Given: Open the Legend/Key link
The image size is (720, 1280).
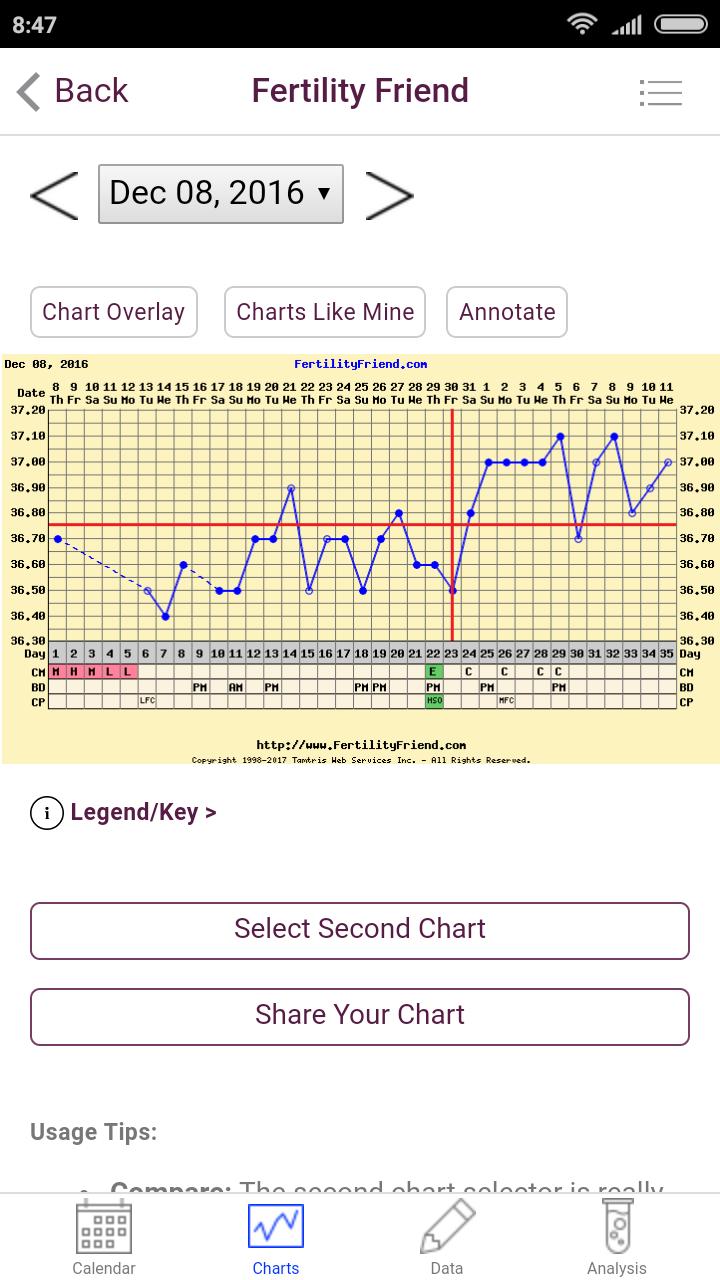Looking at the screenshot, I should click(x=142, y=812).
